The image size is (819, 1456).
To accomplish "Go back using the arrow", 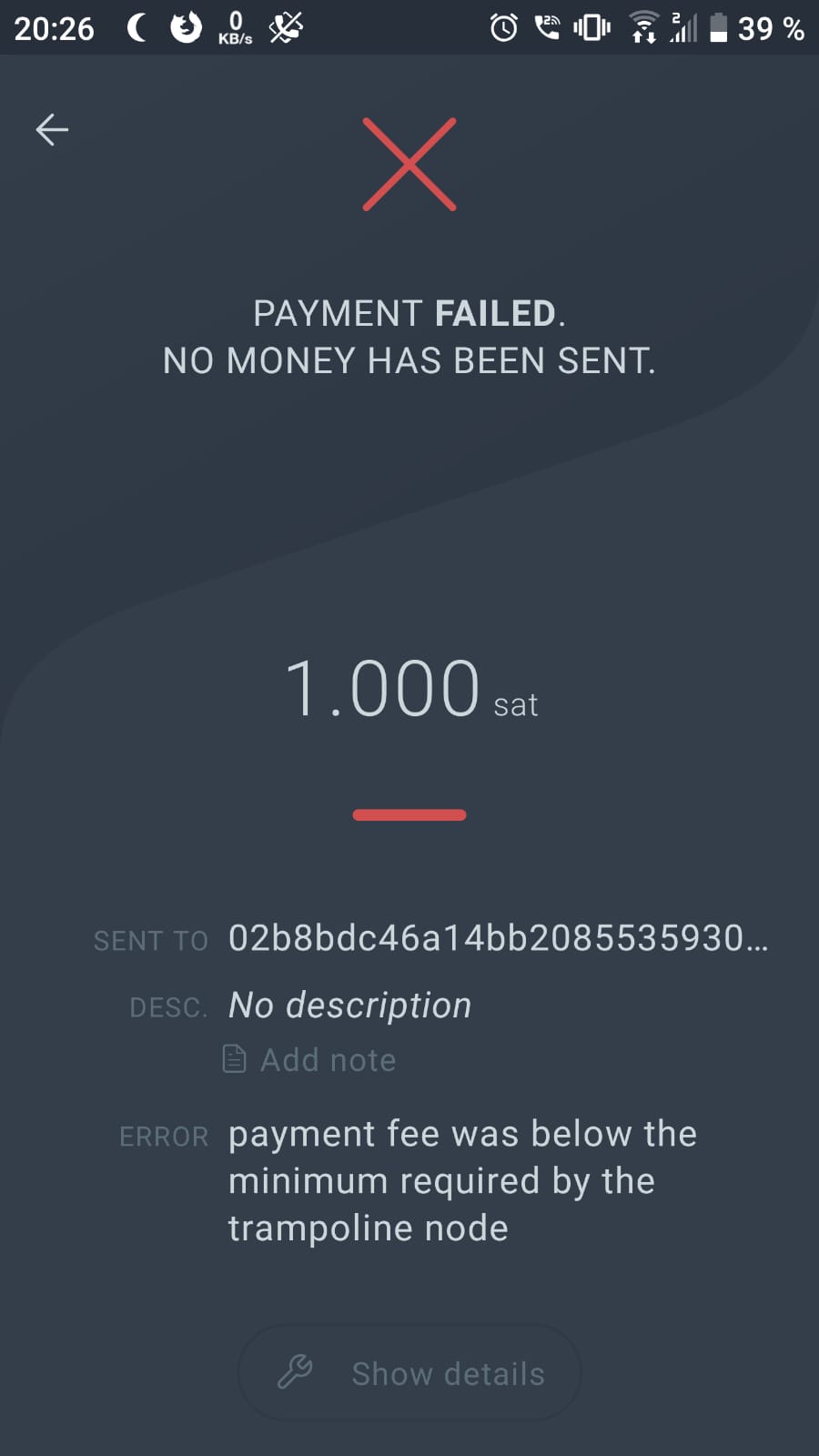I will [x=52, y=130].
